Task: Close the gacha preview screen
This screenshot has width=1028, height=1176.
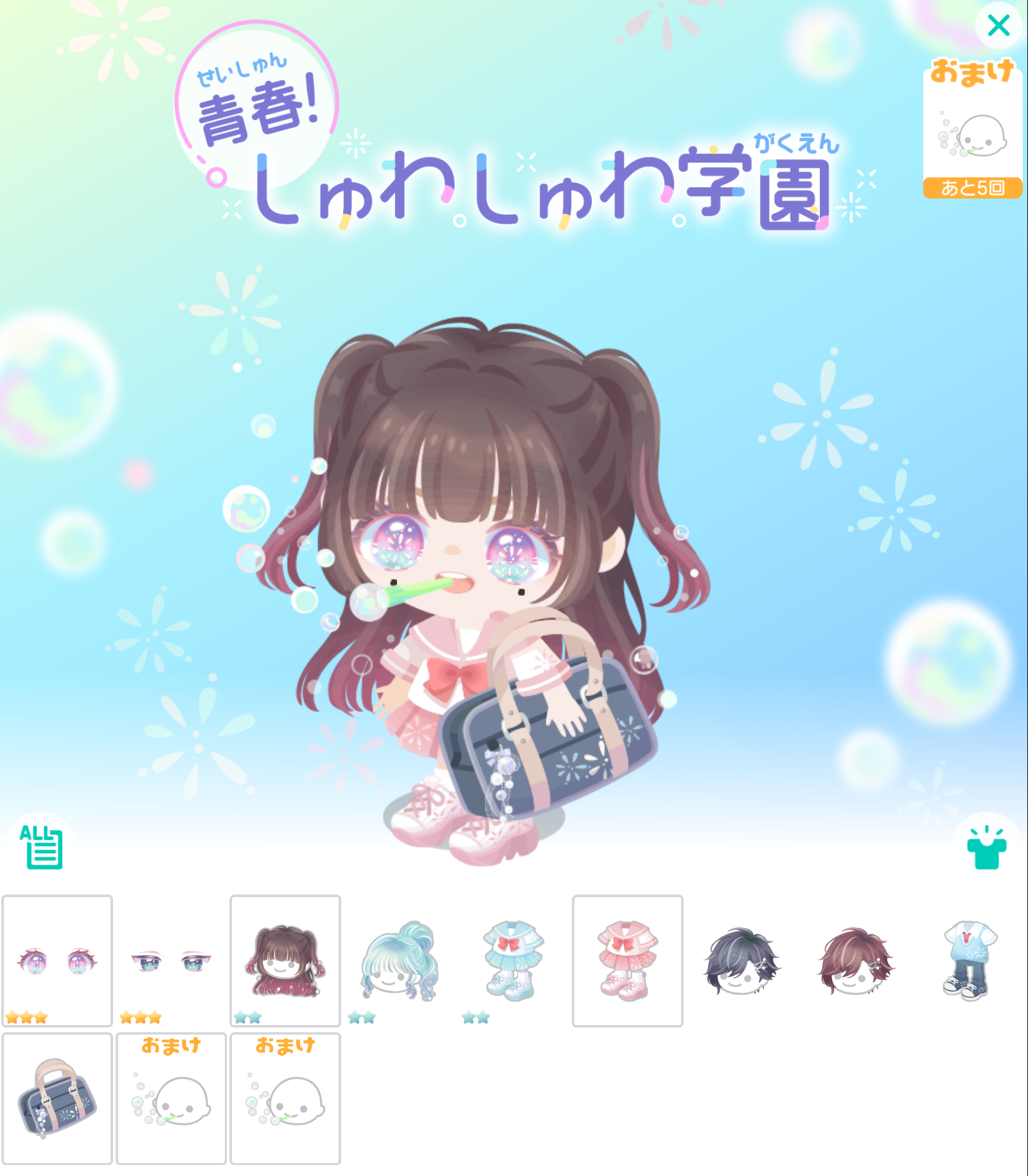Action: (998, 26)
